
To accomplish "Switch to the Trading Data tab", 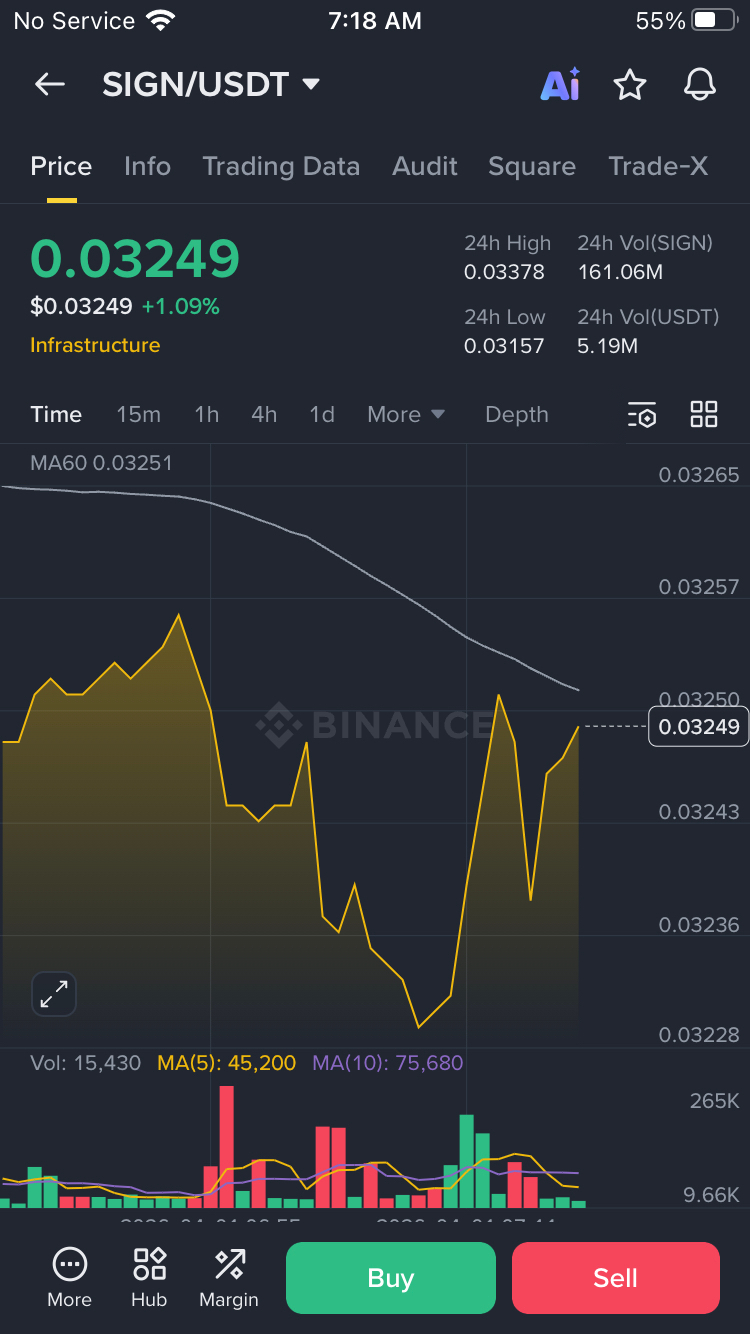I will tap(281, 166).
